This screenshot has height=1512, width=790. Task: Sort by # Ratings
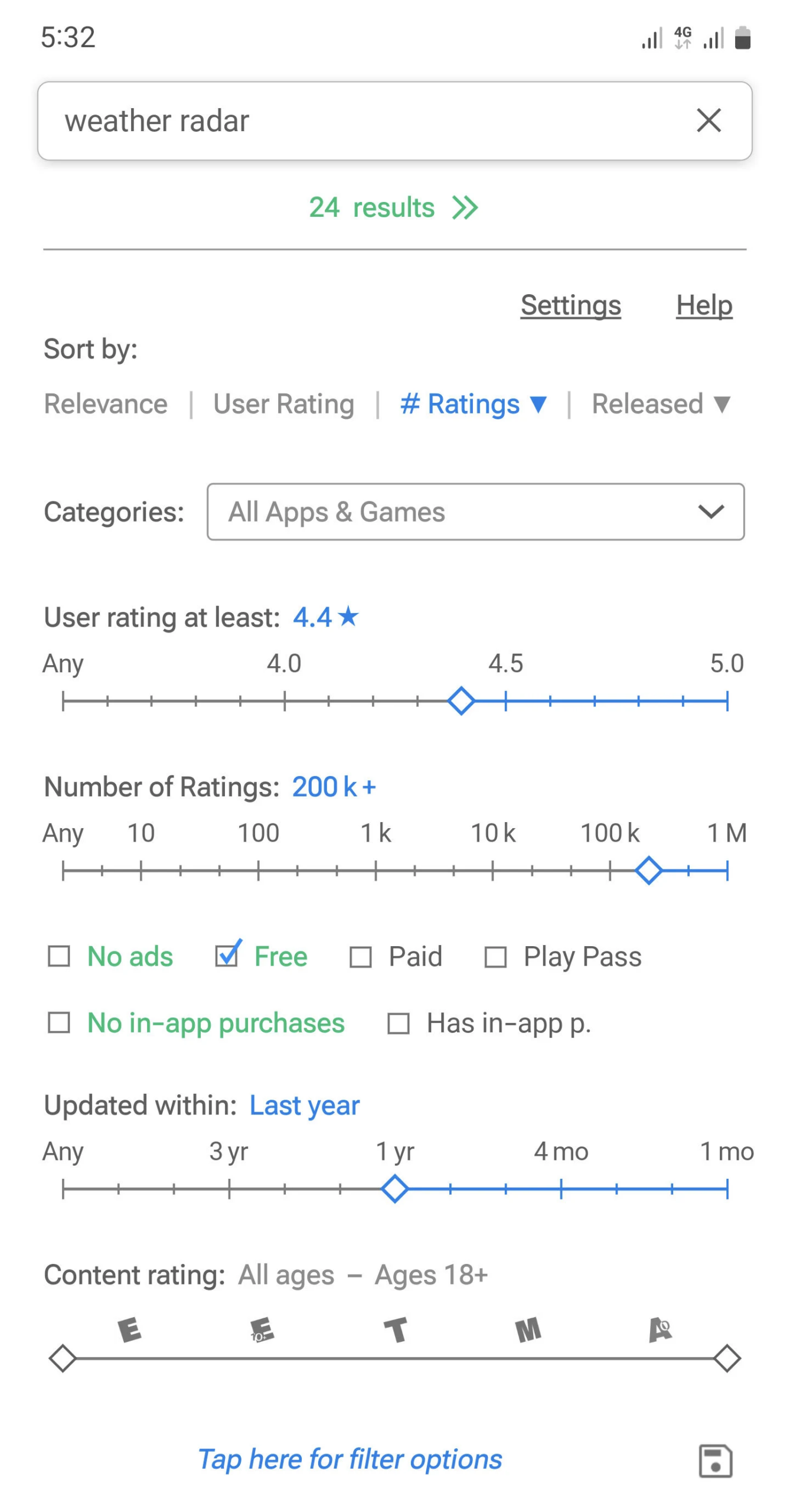474,404
